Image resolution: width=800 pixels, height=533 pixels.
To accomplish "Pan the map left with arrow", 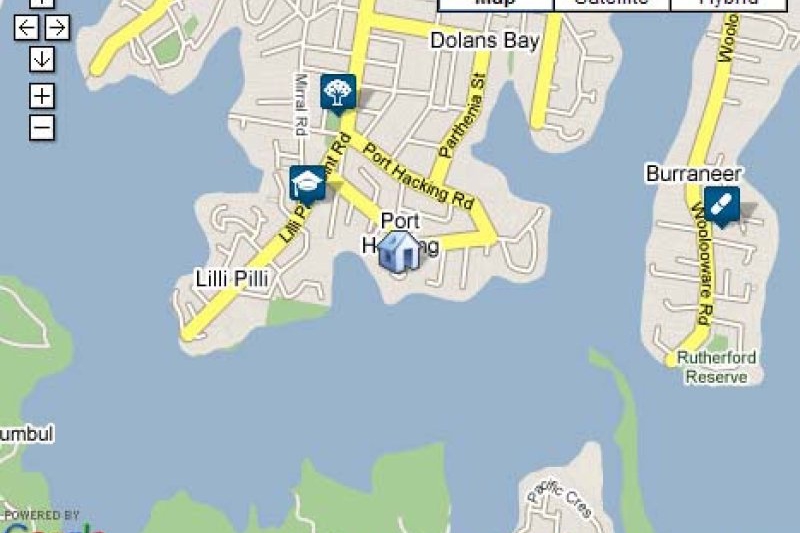I will 25,28.
